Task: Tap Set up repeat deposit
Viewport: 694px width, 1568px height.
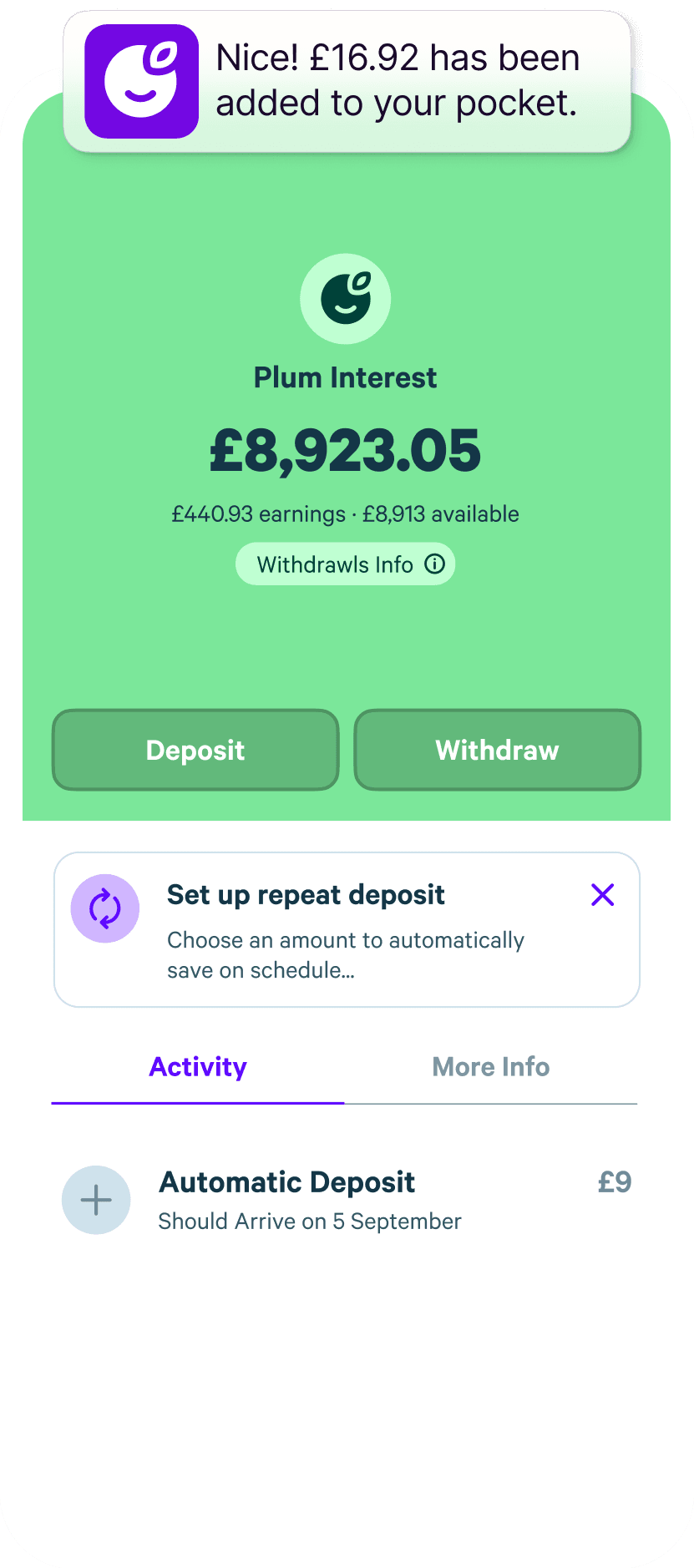Action: 306,894
